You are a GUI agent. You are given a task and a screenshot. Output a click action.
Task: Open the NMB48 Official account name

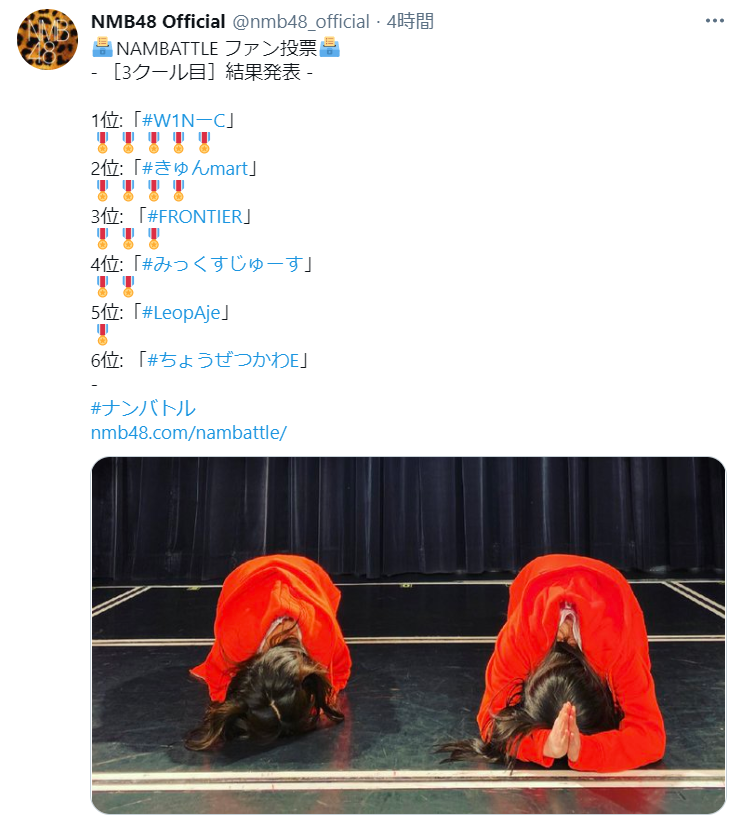pyautogui.click(x=158, y=21)
